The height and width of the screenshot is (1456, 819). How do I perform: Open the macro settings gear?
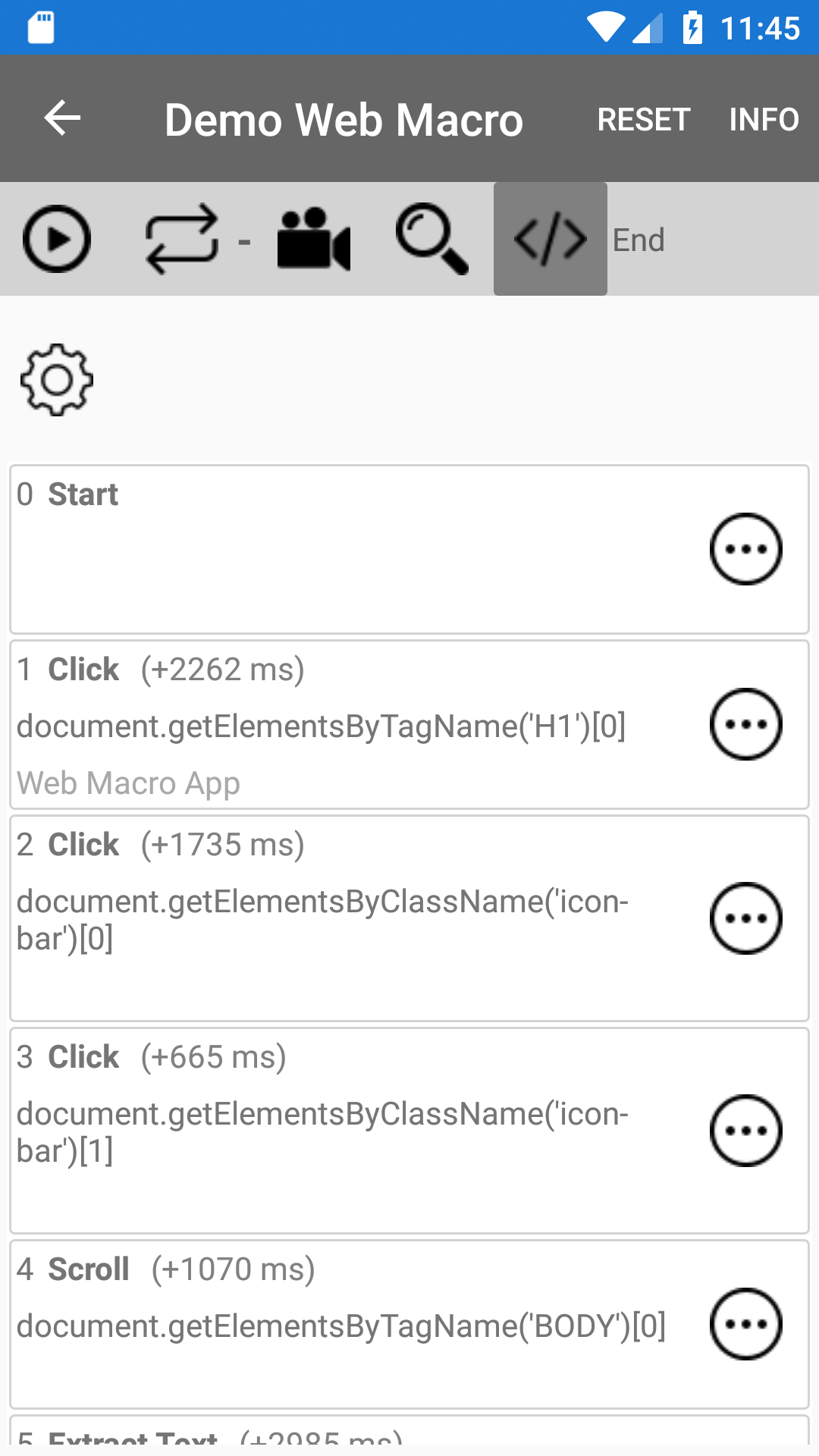point(57,379)
